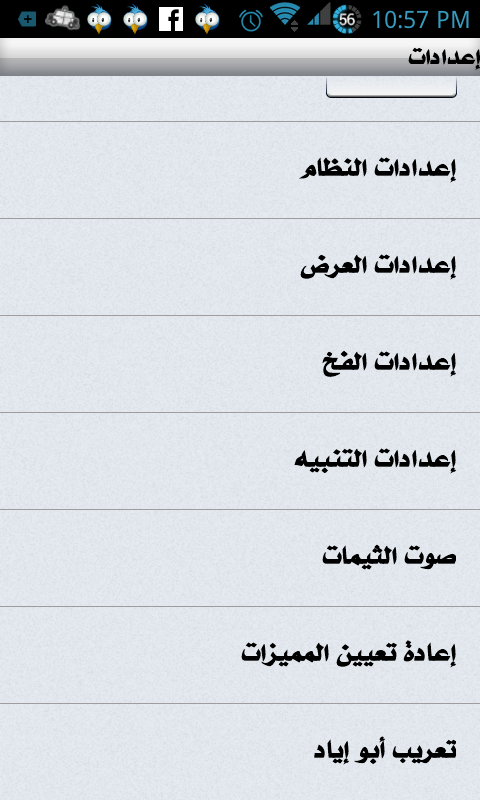
Task: Choose إعادة تعيين المميزات
Action: tap(240, 655)
